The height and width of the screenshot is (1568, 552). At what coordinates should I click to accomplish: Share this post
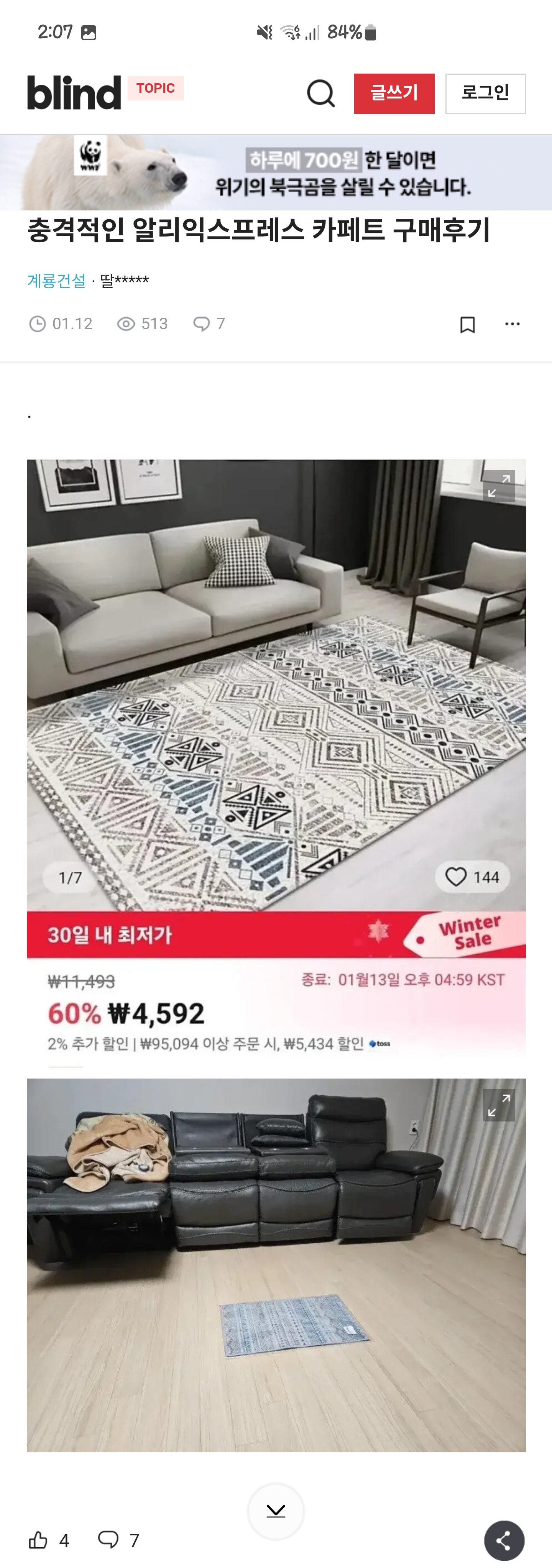pos(504,1541)
